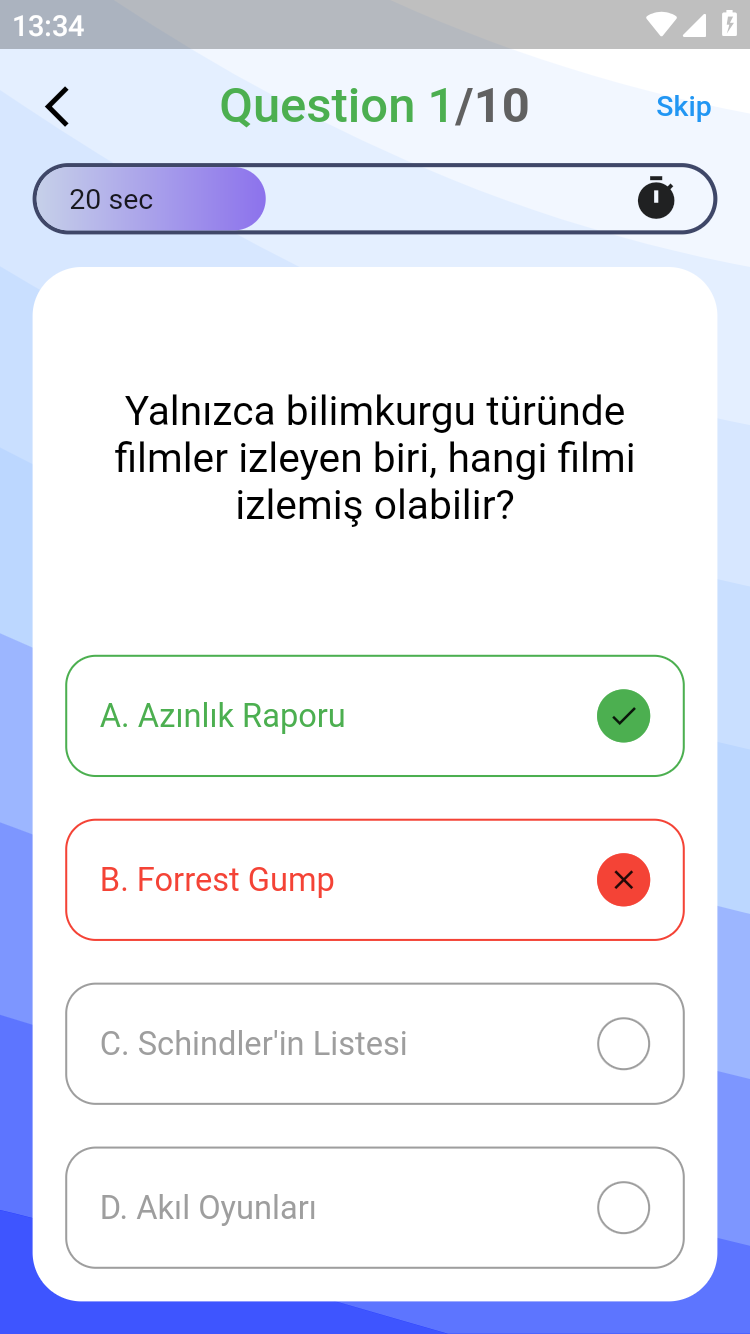Choose answer B. Forrest Gump
This screenshot has height=1334, width=750.
coord(375,880)
